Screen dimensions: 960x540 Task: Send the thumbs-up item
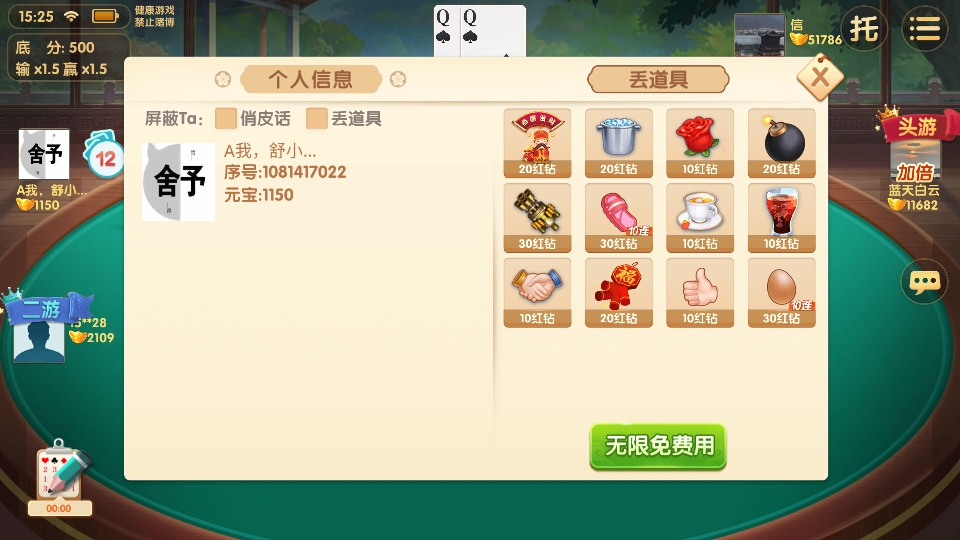tap(700, 292)
